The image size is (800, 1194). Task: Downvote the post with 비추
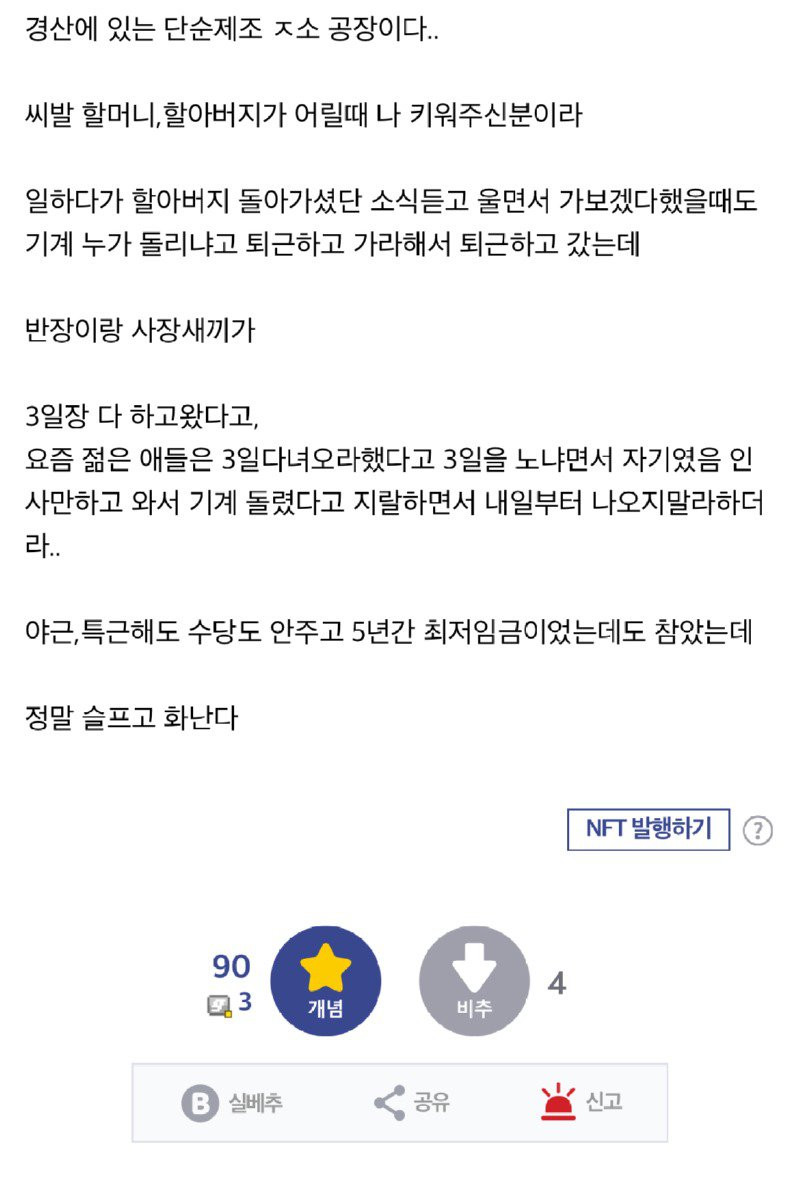click(x=473, y=980)
